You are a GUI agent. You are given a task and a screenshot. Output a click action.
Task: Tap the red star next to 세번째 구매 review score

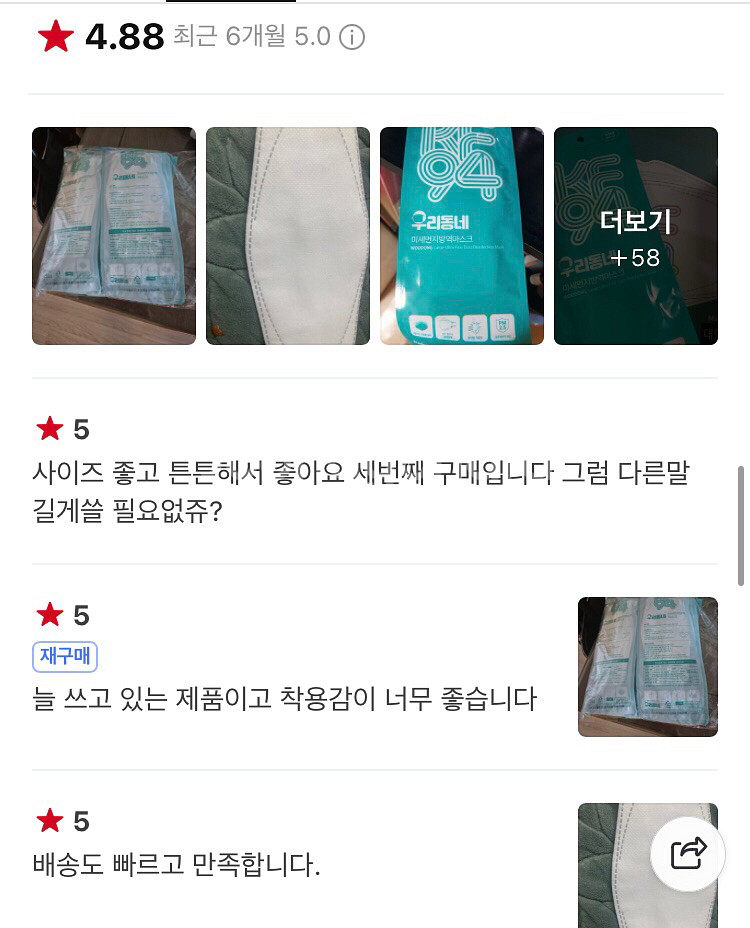click(48, 428)
